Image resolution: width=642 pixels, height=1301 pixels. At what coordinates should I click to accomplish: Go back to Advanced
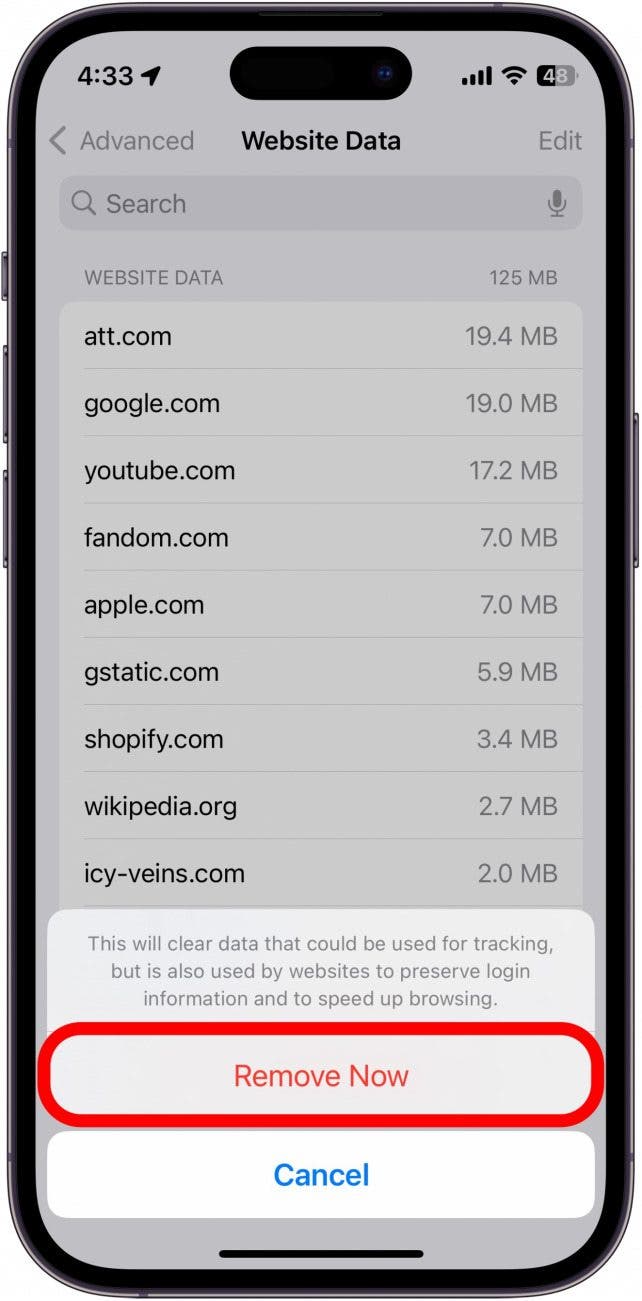click(x=122, y=141)
